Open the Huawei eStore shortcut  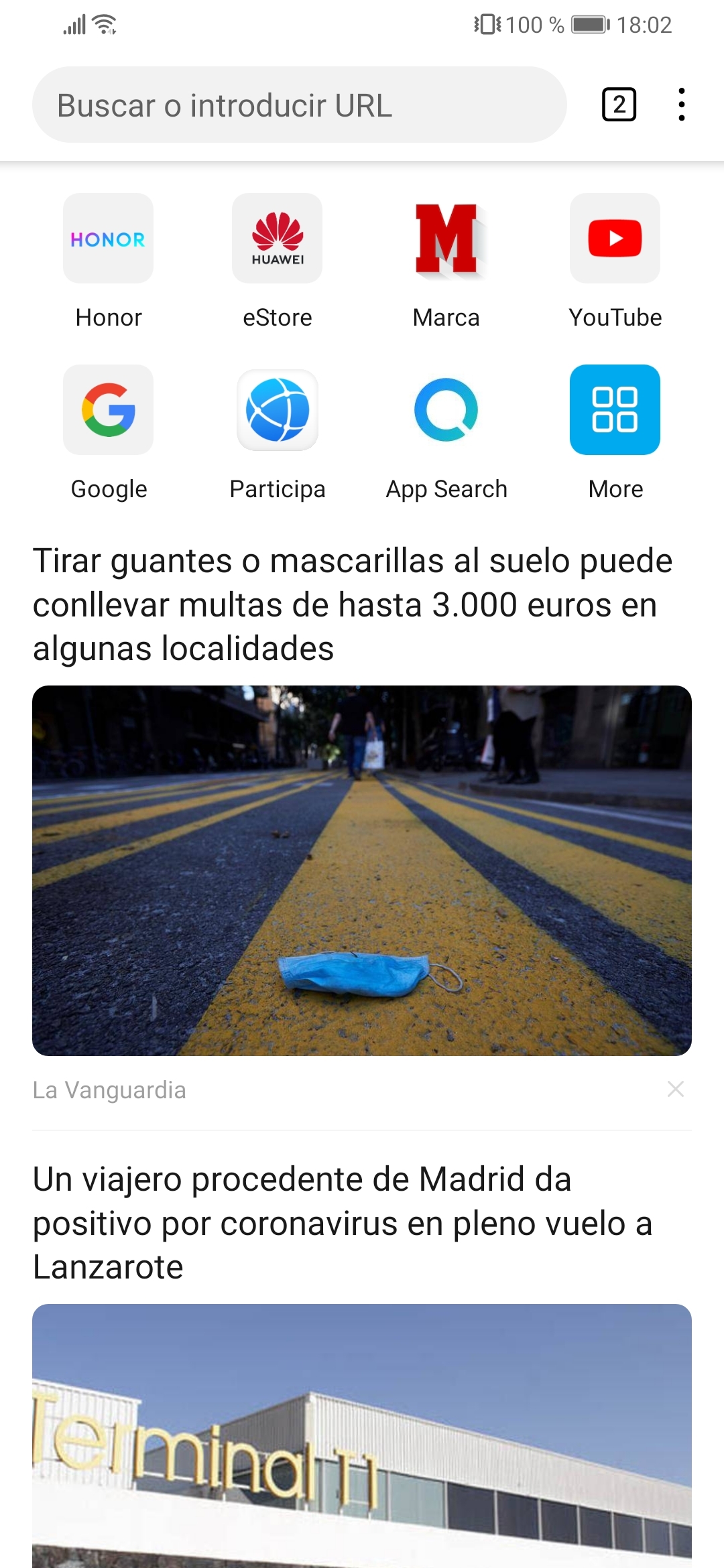tap(277, 239)
